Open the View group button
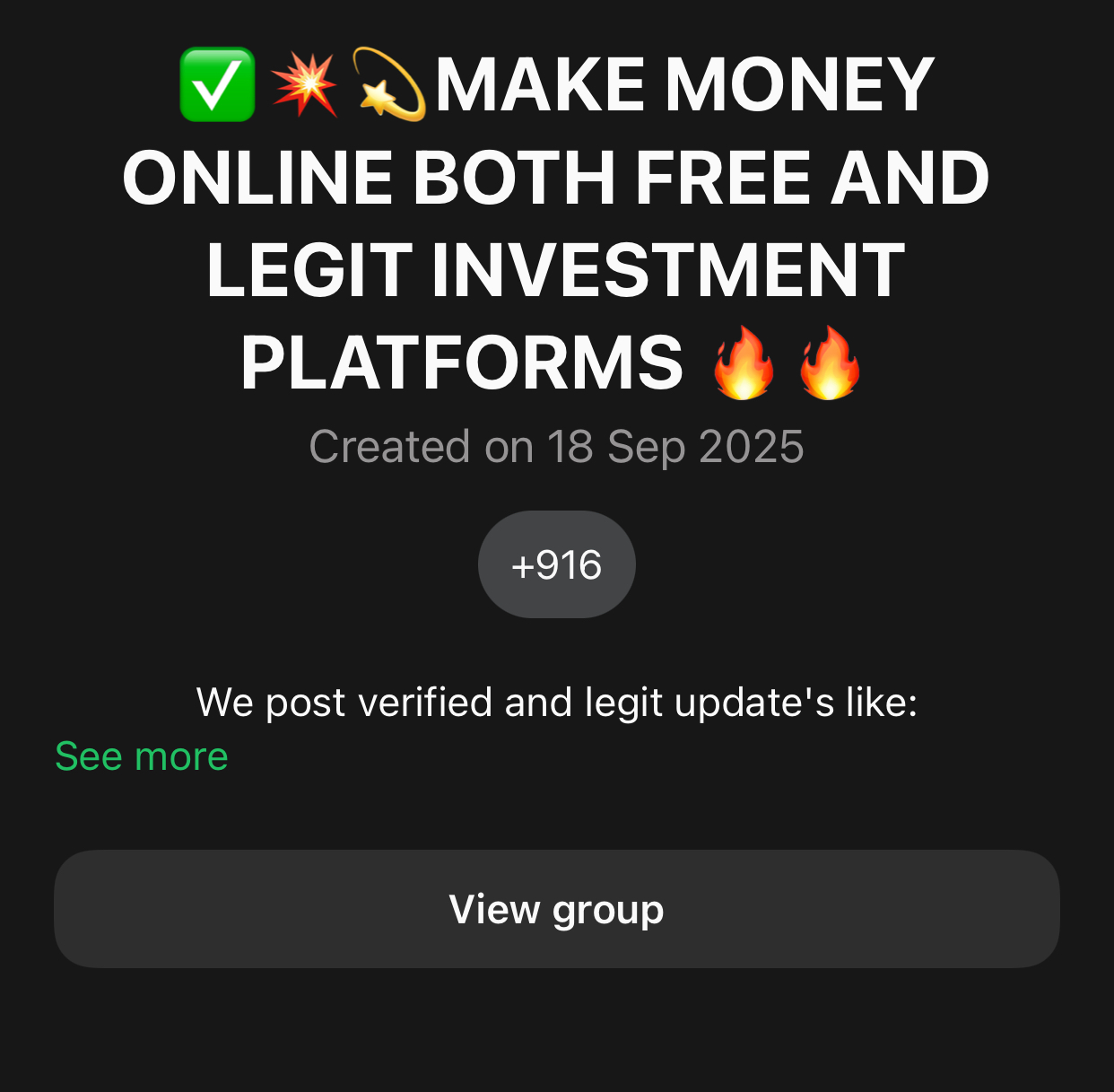This screenshot has height=1092, width=1114. pyautogui.click(x=556, y=909)
